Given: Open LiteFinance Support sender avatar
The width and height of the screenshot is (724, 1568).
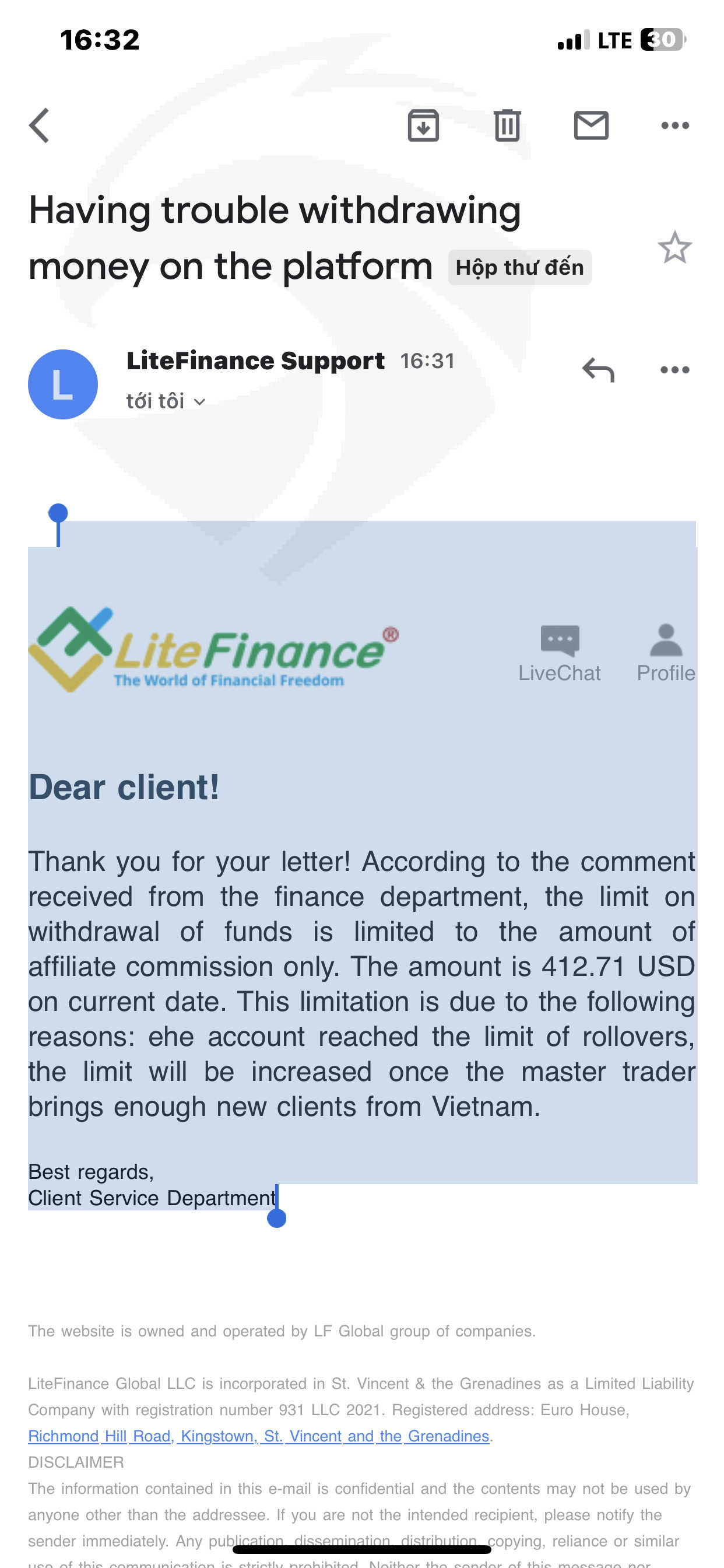Looking at the screenshot, I should [x=63, y=384].
